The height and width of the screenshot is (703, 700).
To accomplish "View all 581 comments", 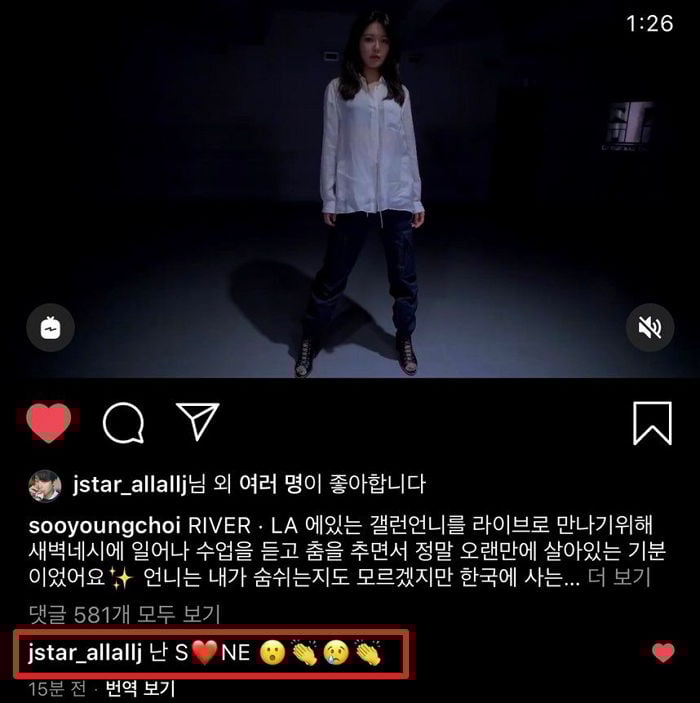I will click(125, 613).
